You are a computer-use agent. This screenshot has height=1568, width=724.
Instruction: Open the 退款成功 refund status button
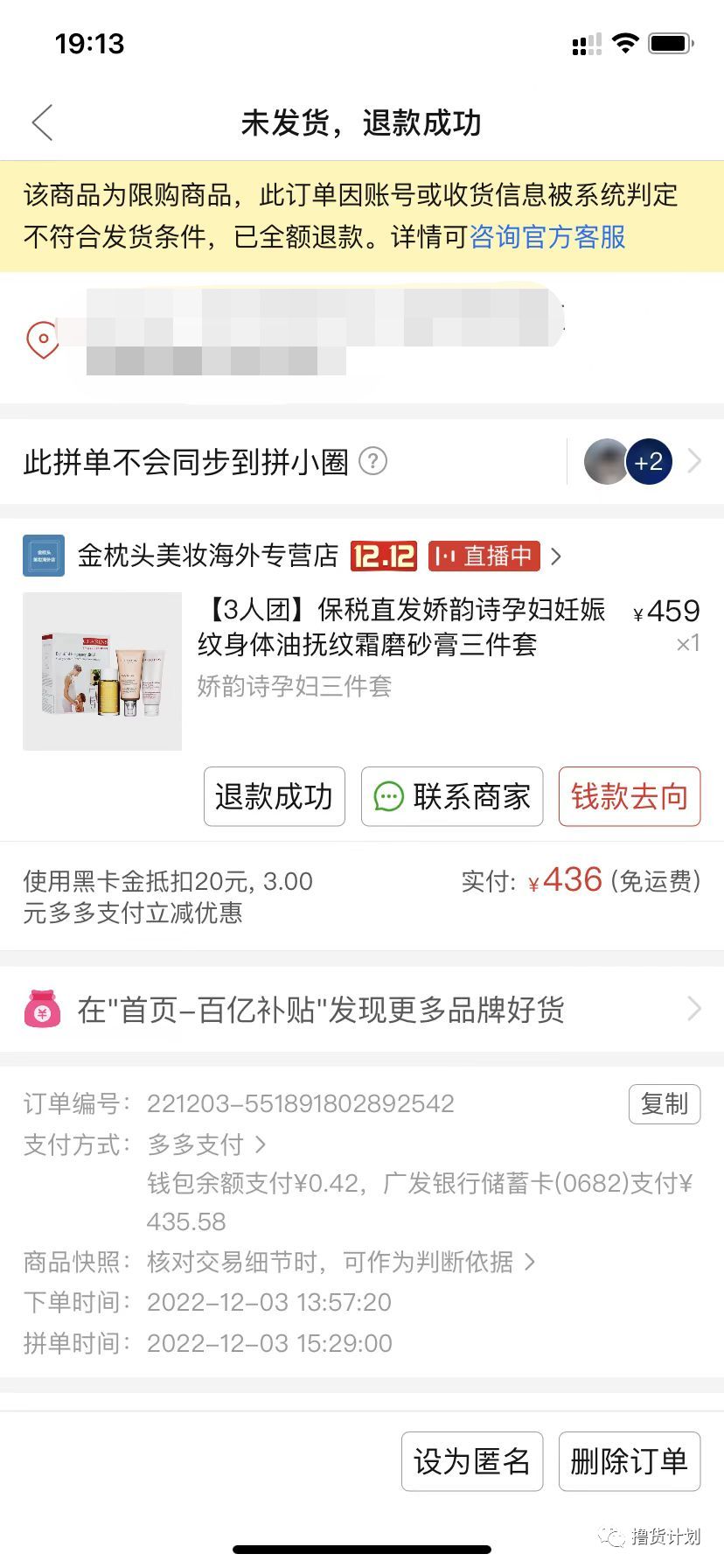[274, 797]
